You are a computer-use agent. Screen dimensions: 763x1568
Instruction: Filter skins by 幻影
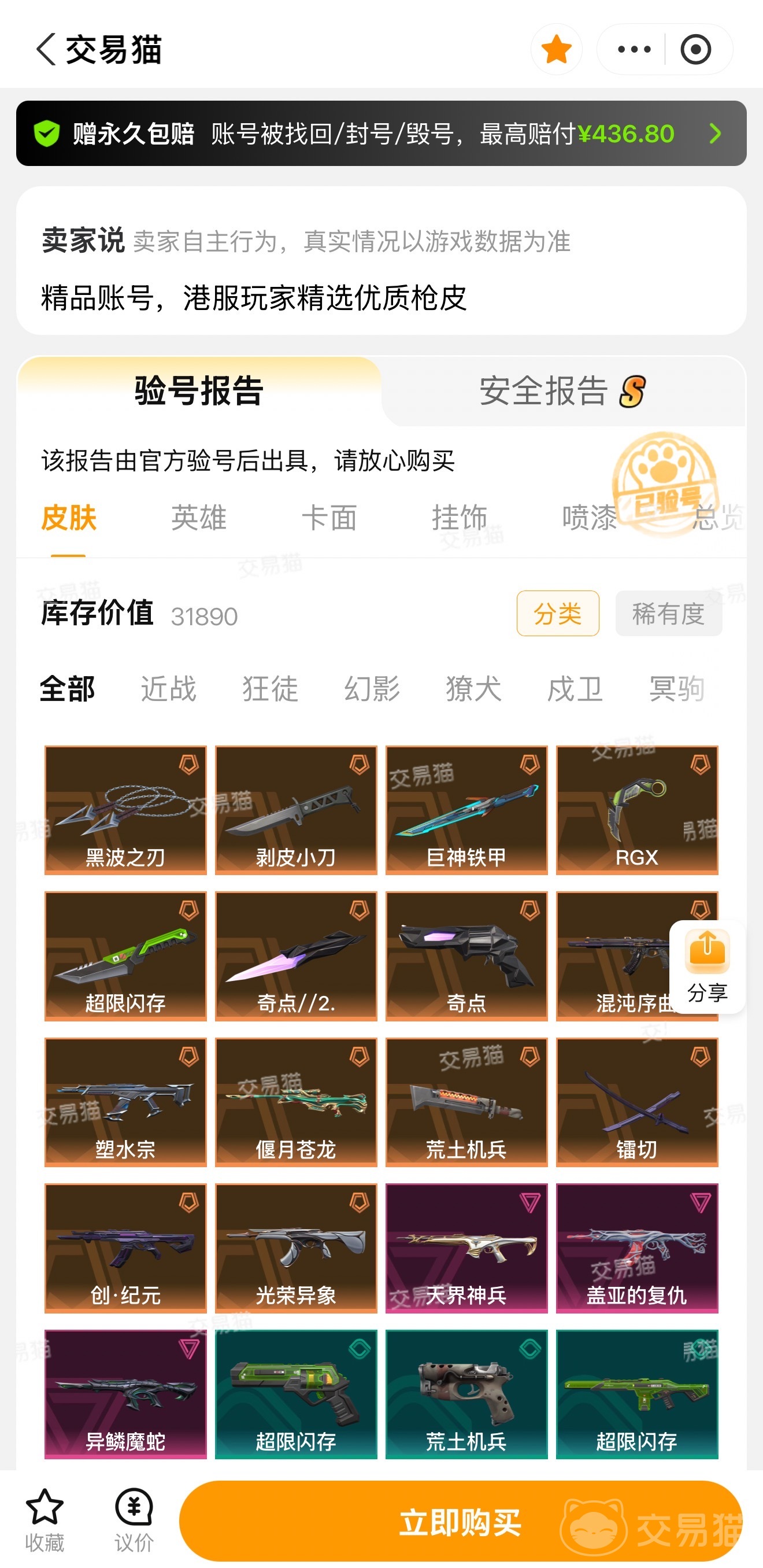click(x=372, y=688)
